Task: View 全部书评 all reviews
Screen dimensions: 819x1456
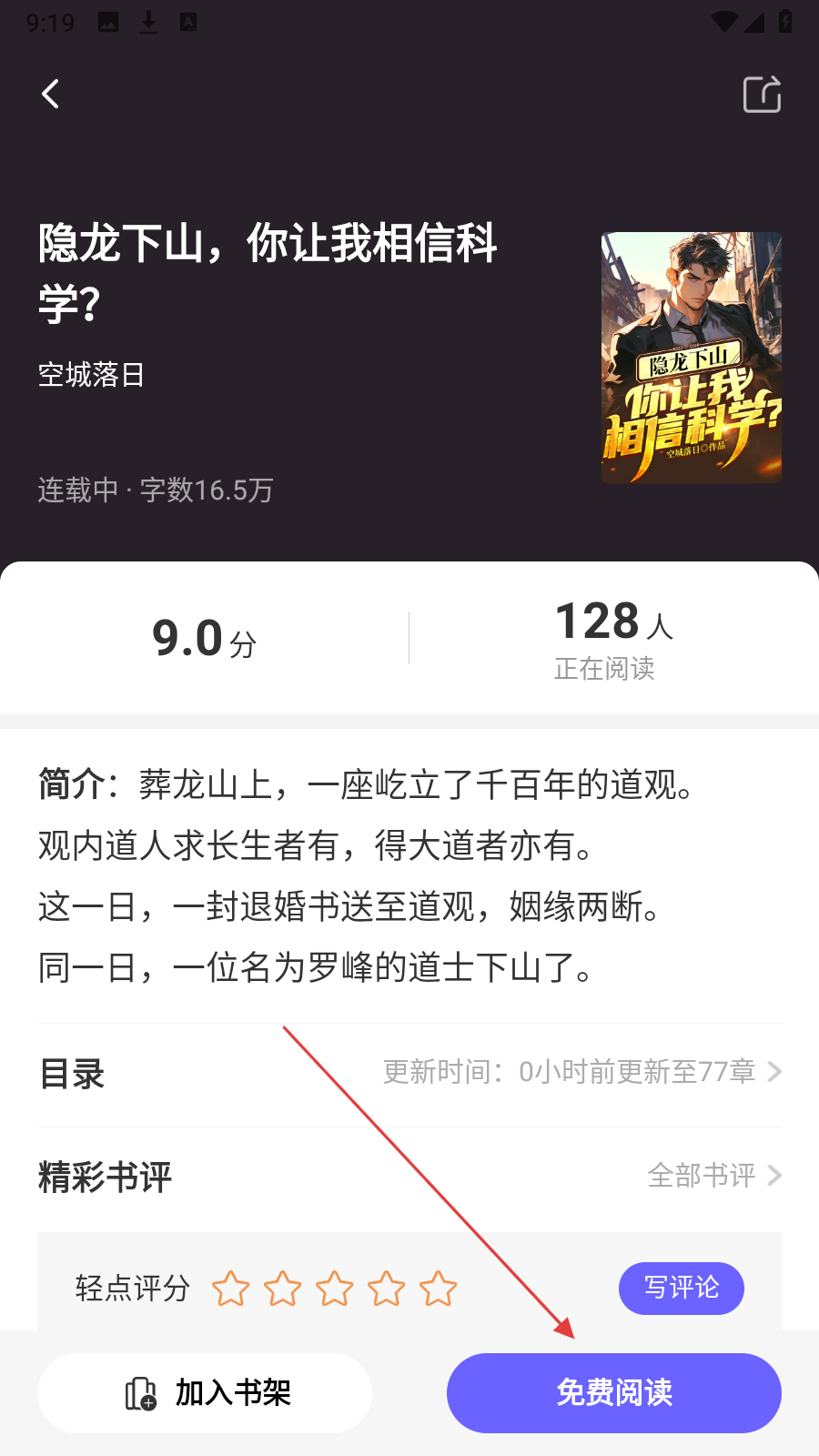Action: [713, 1176]
